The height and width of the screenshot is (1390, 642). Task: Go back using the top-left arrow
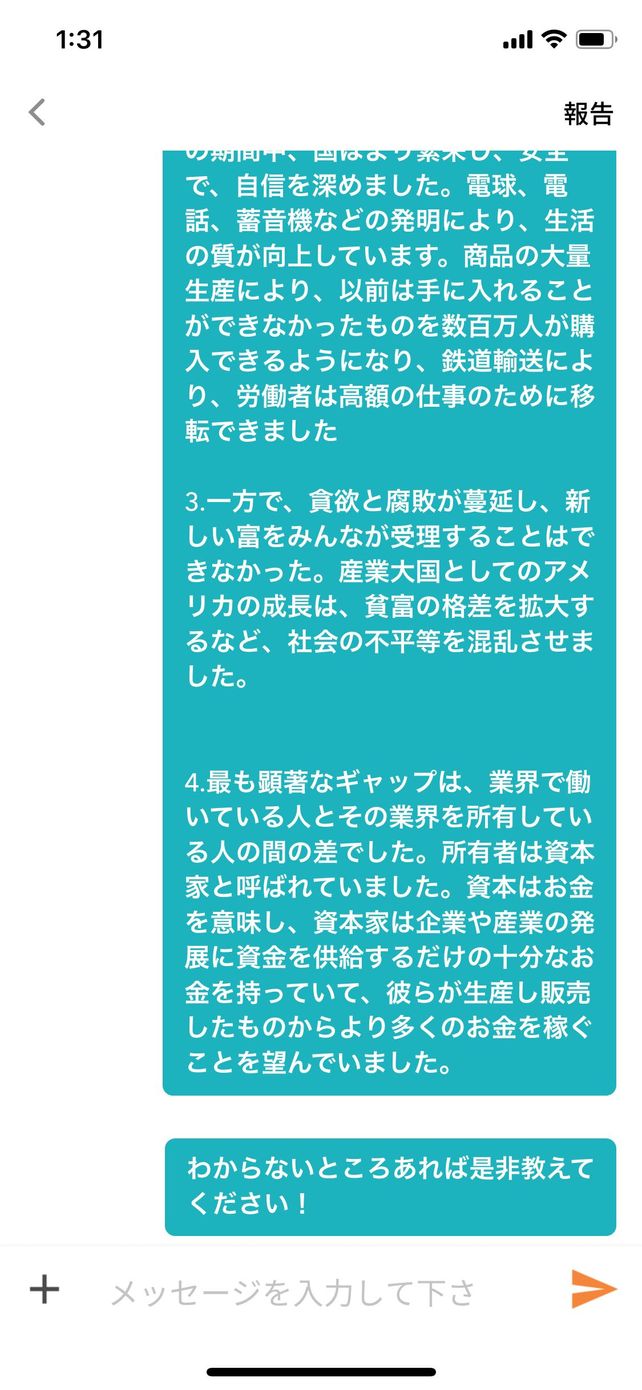pos(37,112)
